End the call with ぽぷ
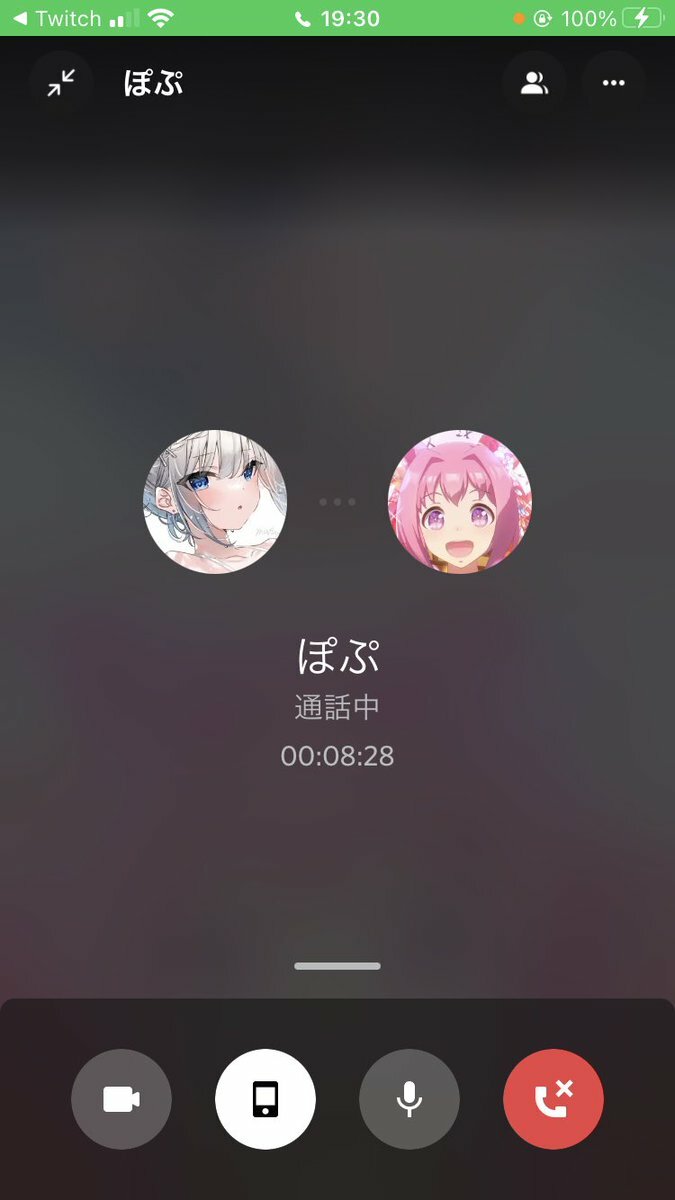 click(553, 1099)
